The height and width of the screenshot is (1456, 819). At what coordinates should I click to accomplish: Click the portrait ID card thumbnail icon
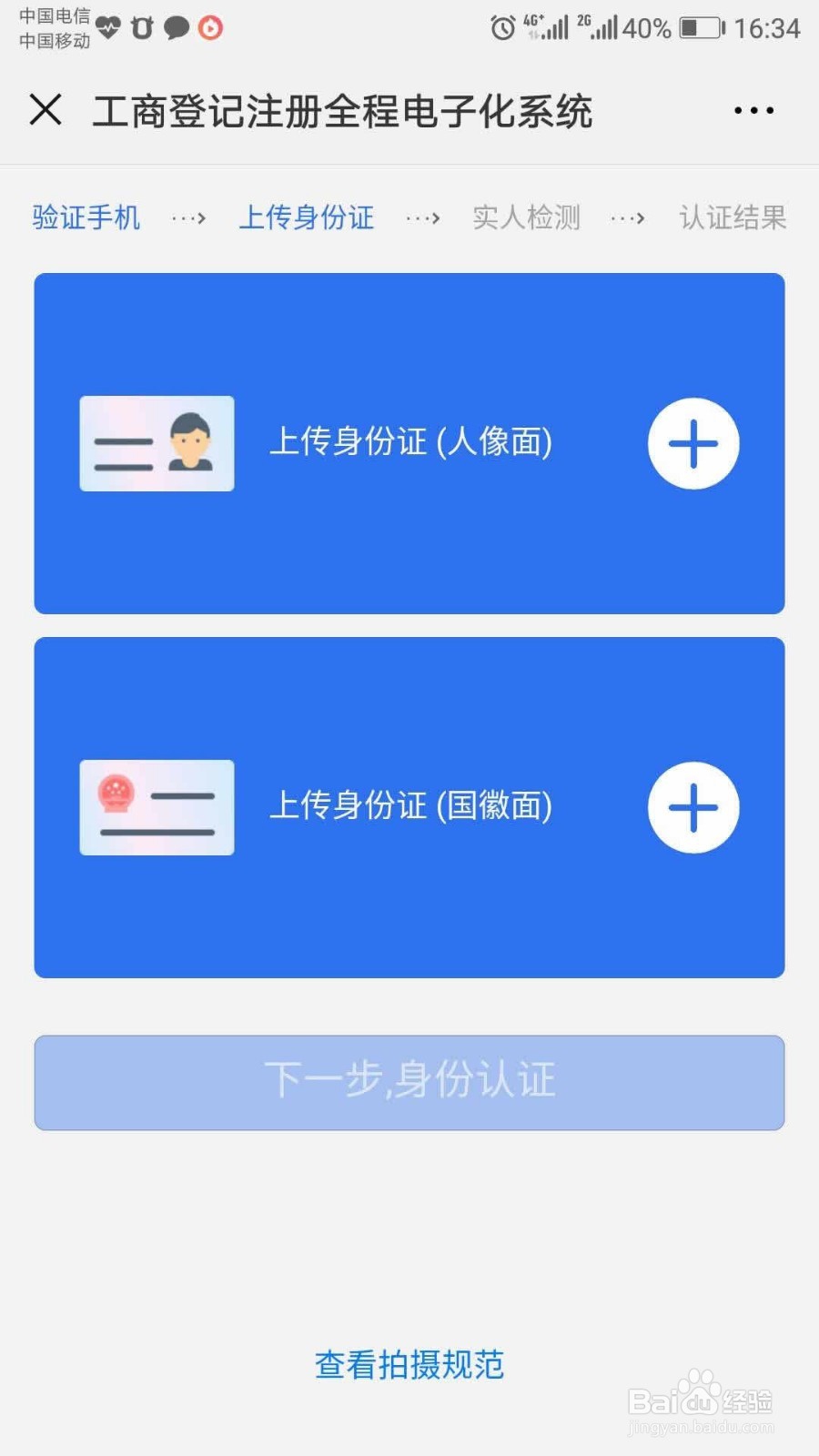click(156, 443)
